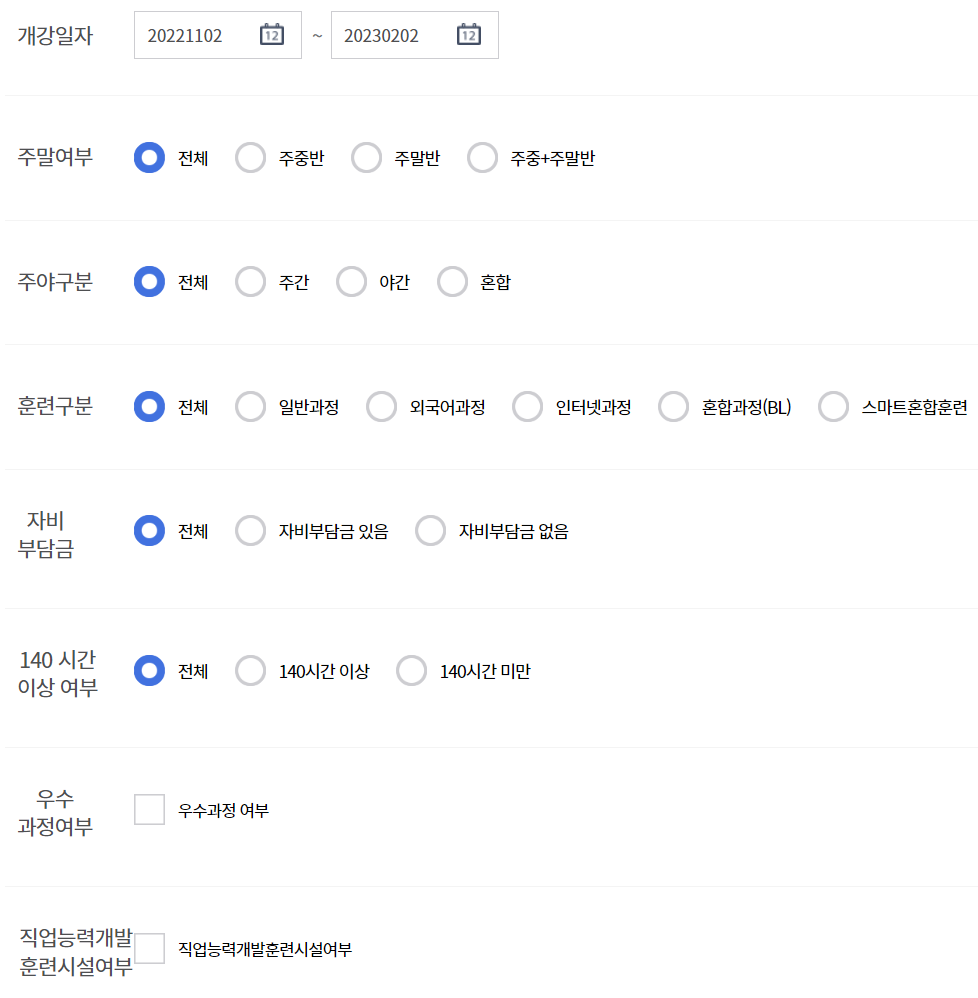
Task: Select 스마트혼합훈련 option
Action: tap(834, 406)
